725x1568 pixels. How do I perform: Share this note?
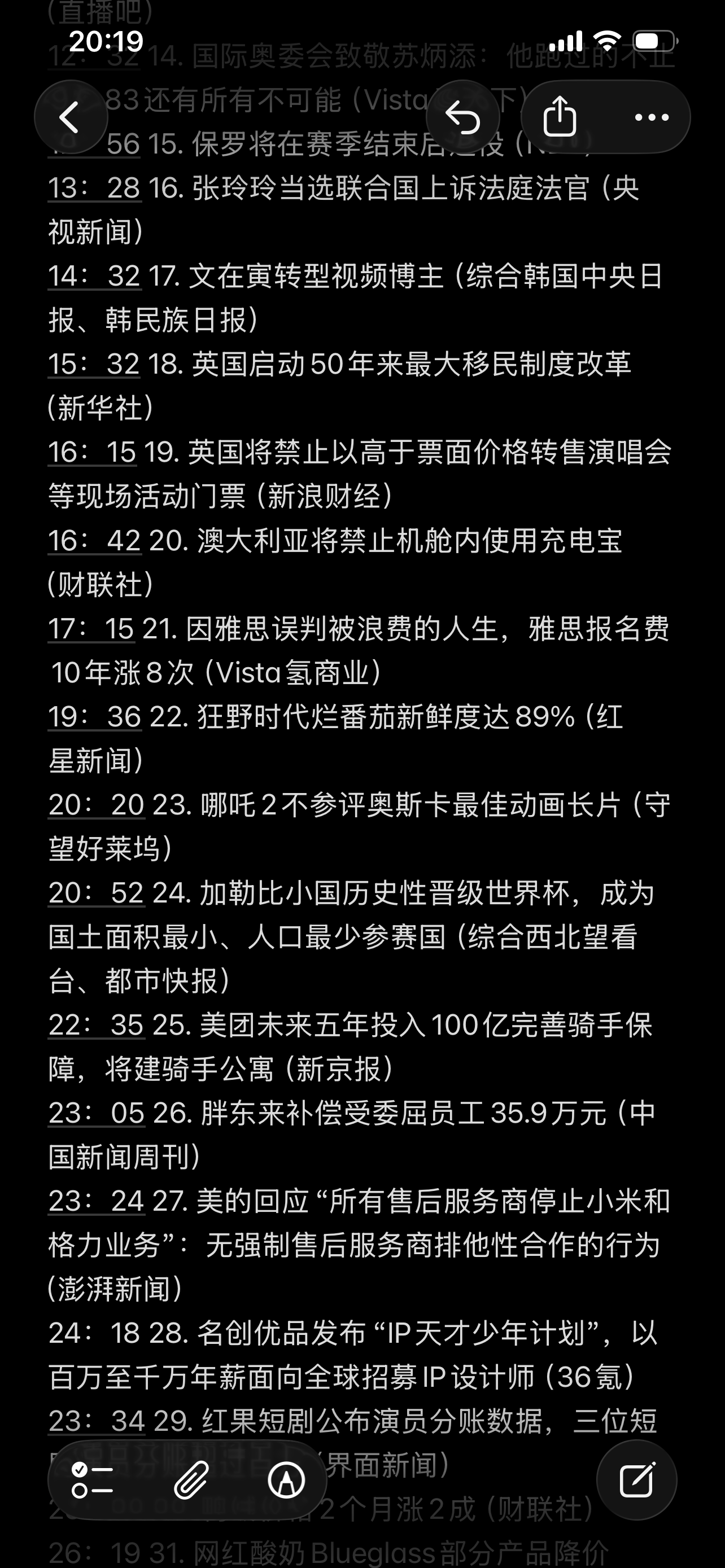pyautogui.click(x=560, y=117)
